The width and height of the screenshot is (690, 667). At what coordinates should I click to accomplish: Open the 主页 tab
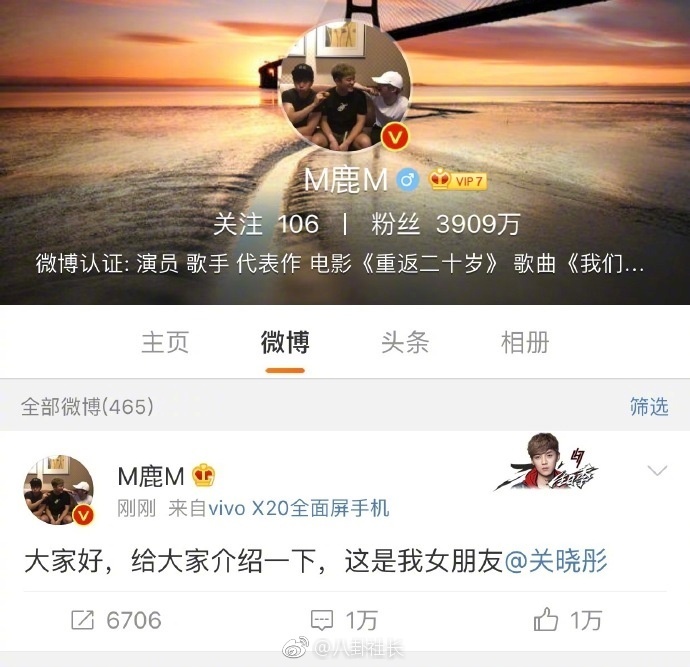tap(165, 343)
